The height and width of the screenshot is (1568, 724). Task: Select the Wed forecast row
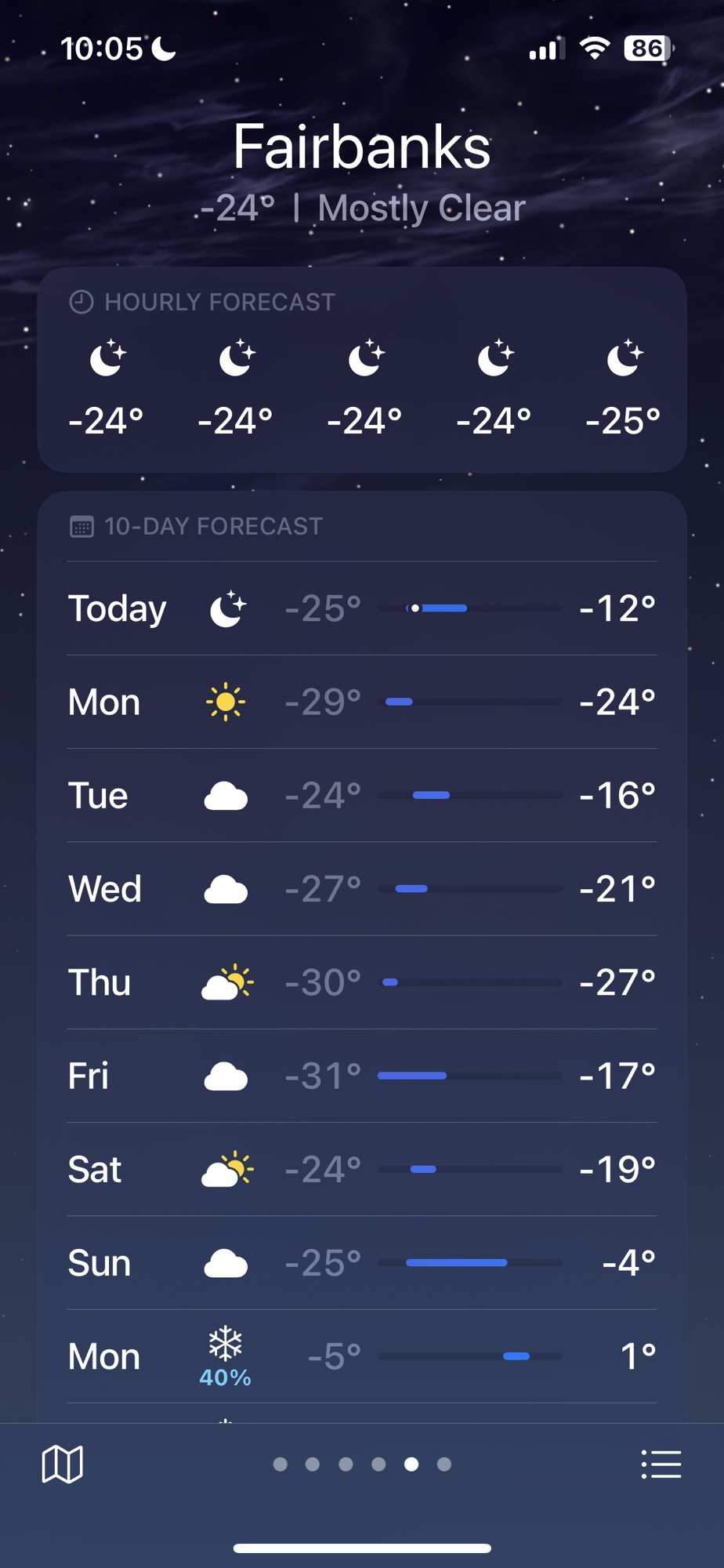coord(361,888)
